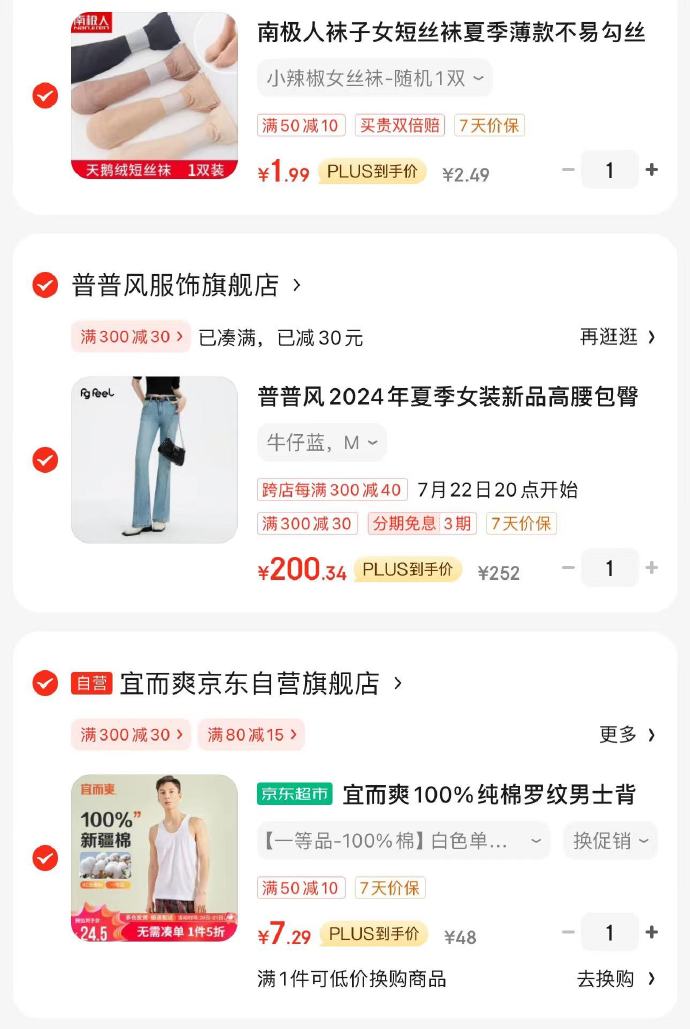Decrease quantity of 普普风 jeans
Image resolution: width=690 pixels, height=1029 pixels.
click(568, 568)
